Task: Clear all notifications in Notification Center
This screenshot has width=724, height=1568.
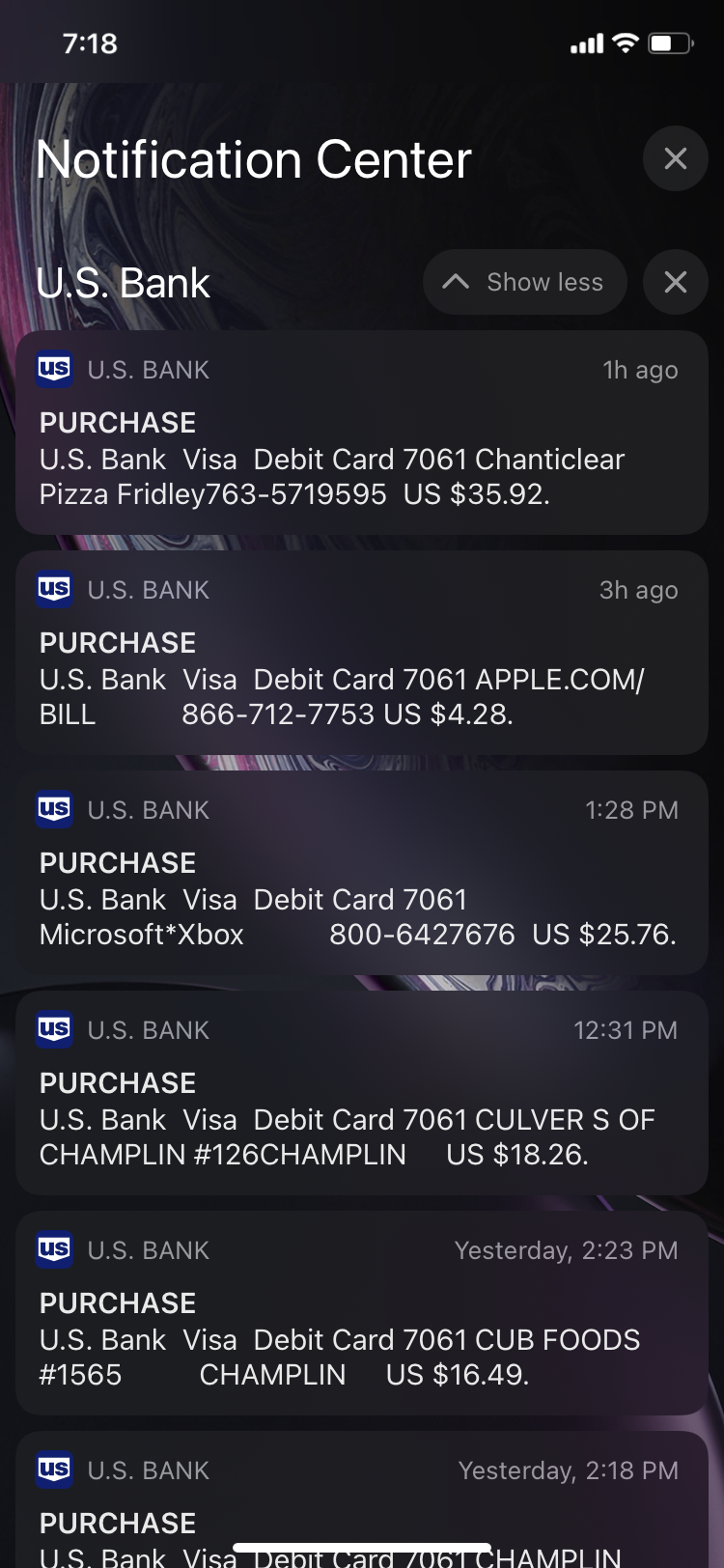Action: (x=675, y=158)
